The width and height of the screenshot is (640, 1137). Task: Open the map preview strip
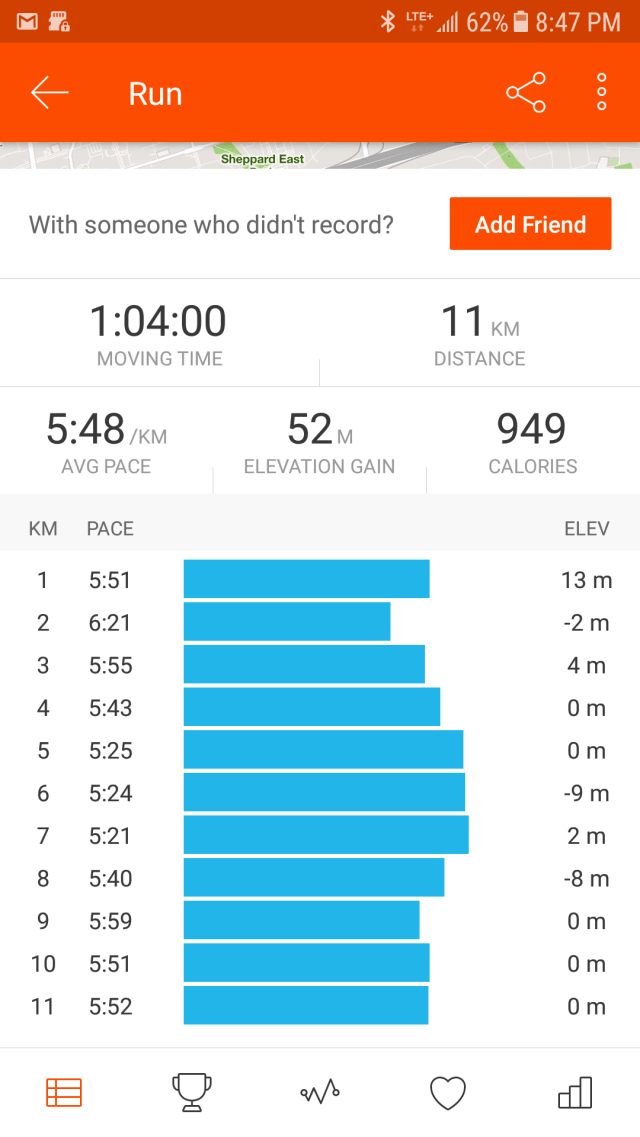[x=320, y=156]
